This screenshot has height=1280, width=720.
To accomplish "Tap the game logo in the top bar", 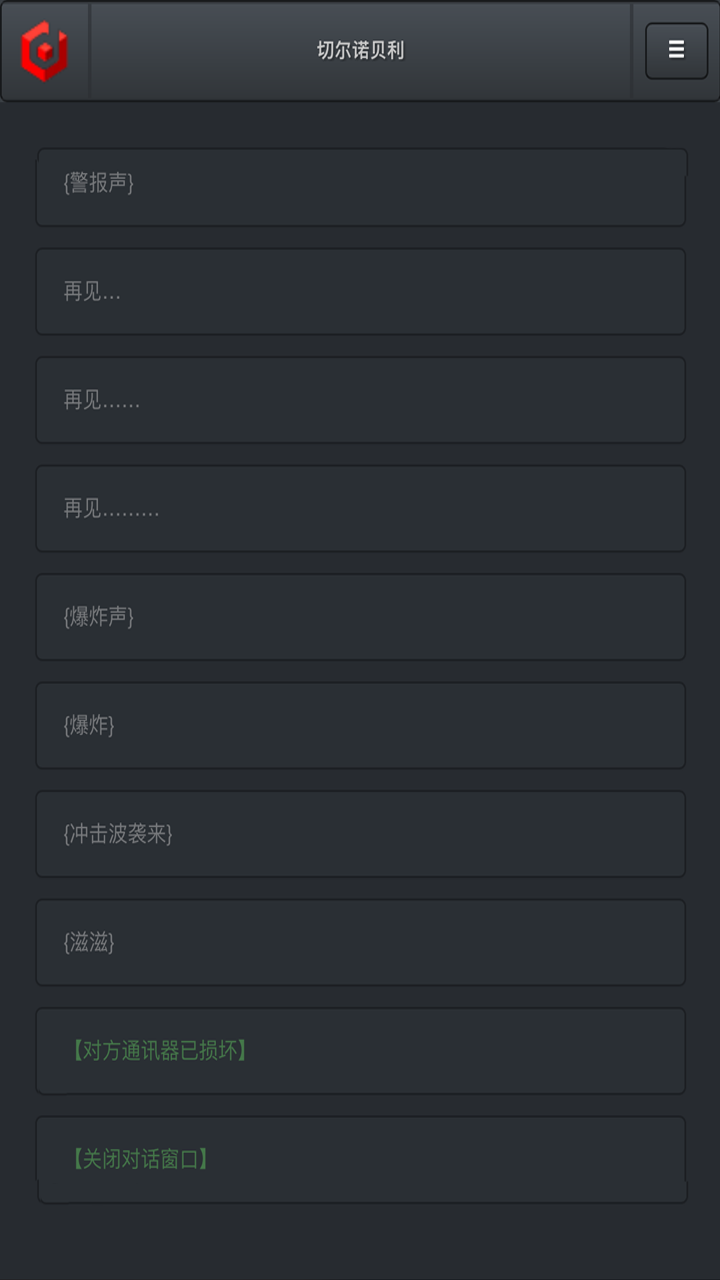I will point(44,50).
